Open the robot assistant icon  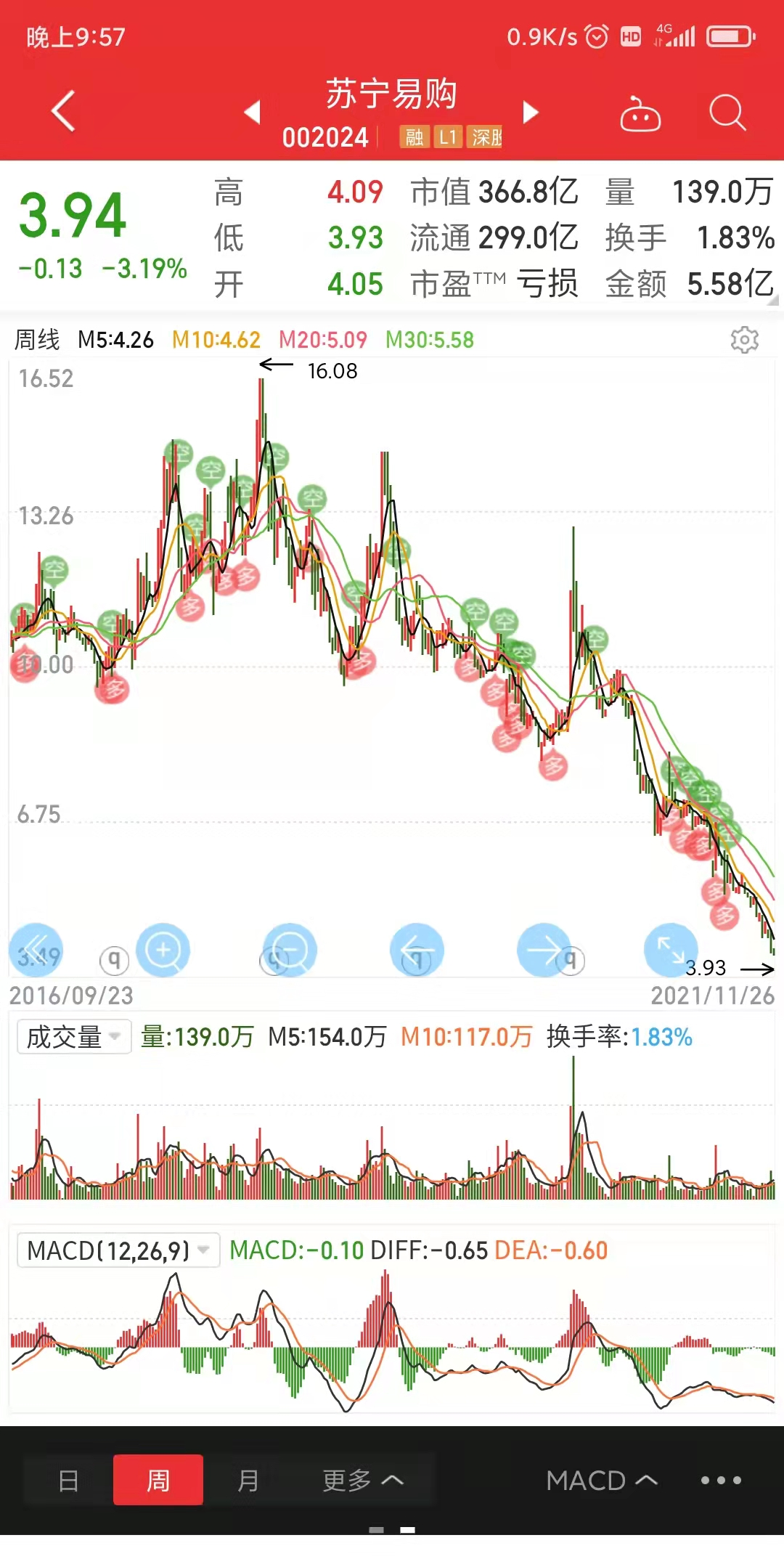640,114
